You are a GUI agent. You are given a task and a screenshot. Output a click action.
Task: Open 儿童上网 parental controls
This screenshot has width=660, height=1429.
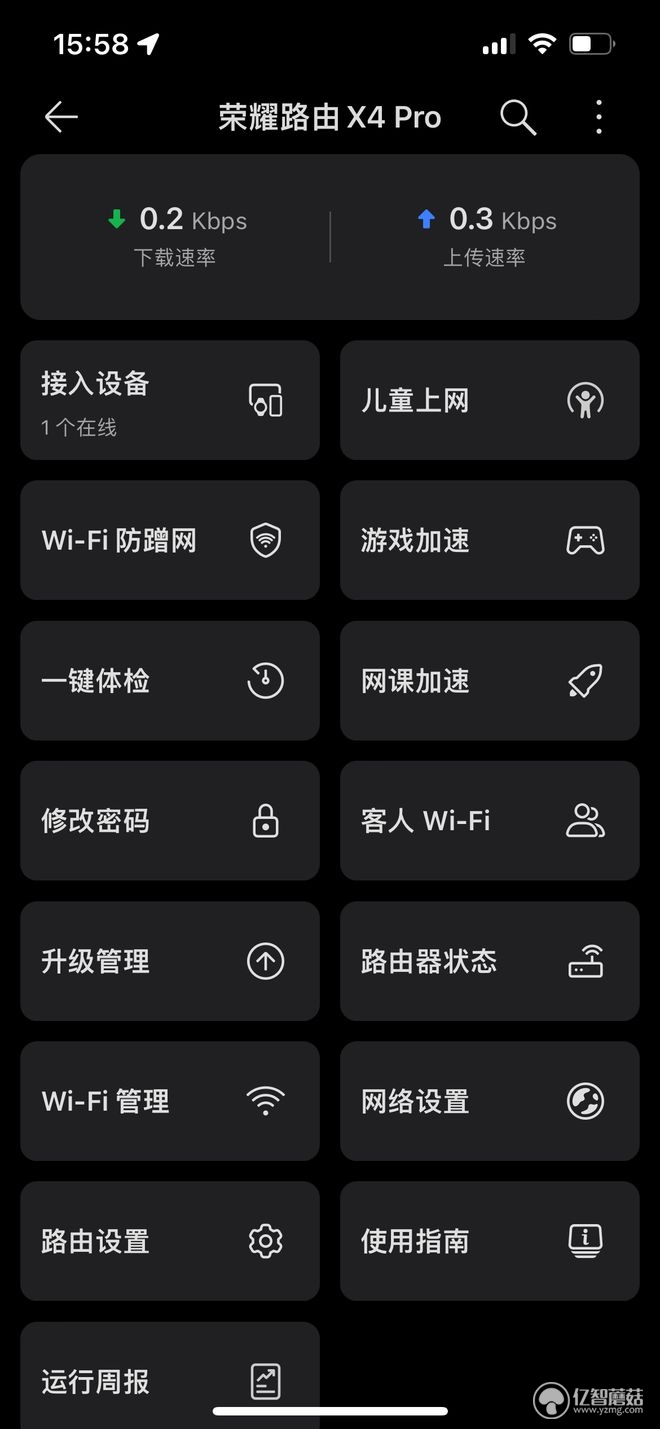[490, 400]
